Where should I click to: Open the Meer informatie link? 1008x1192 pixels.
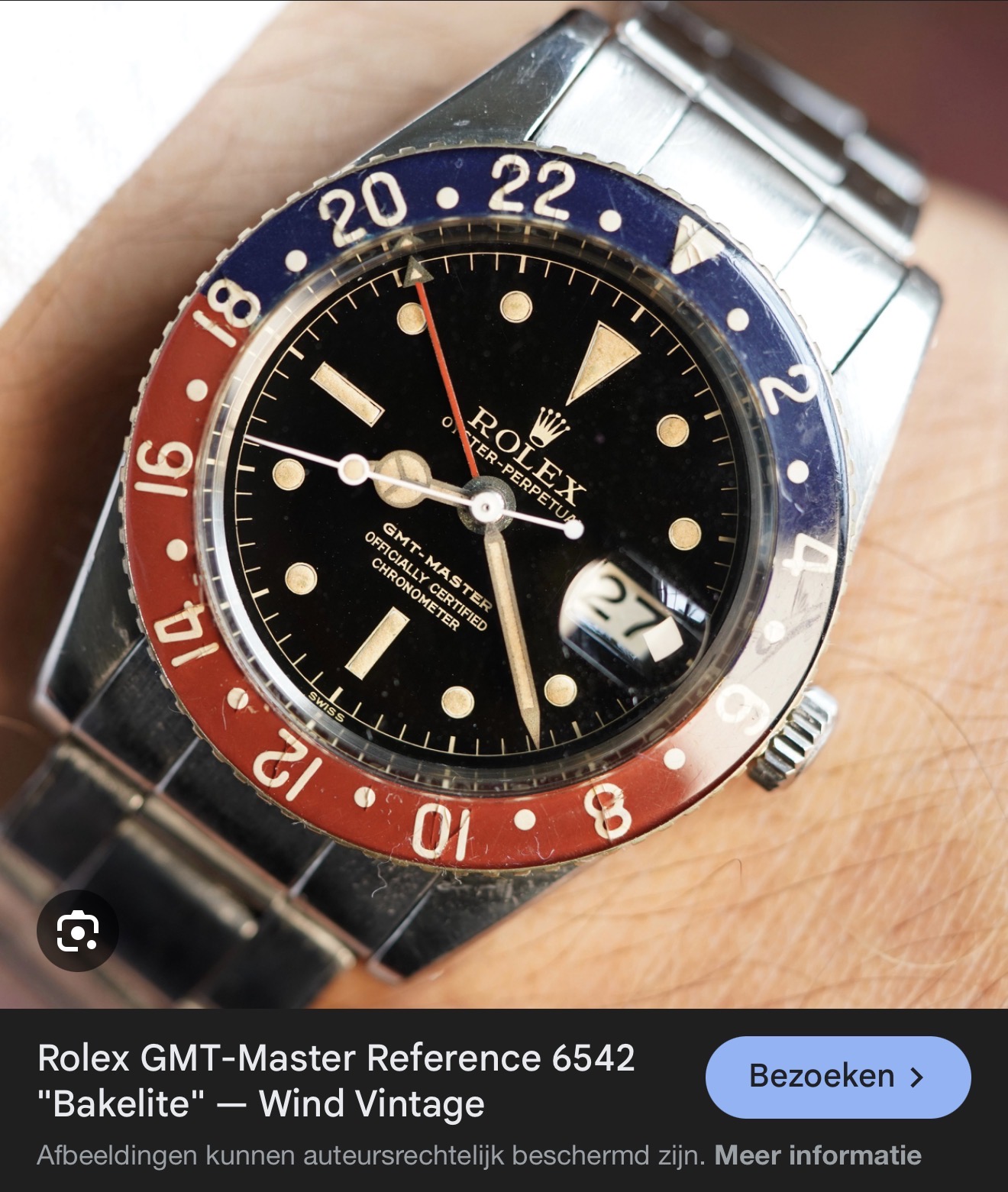pyautogui.click(x=817, y=1155)
